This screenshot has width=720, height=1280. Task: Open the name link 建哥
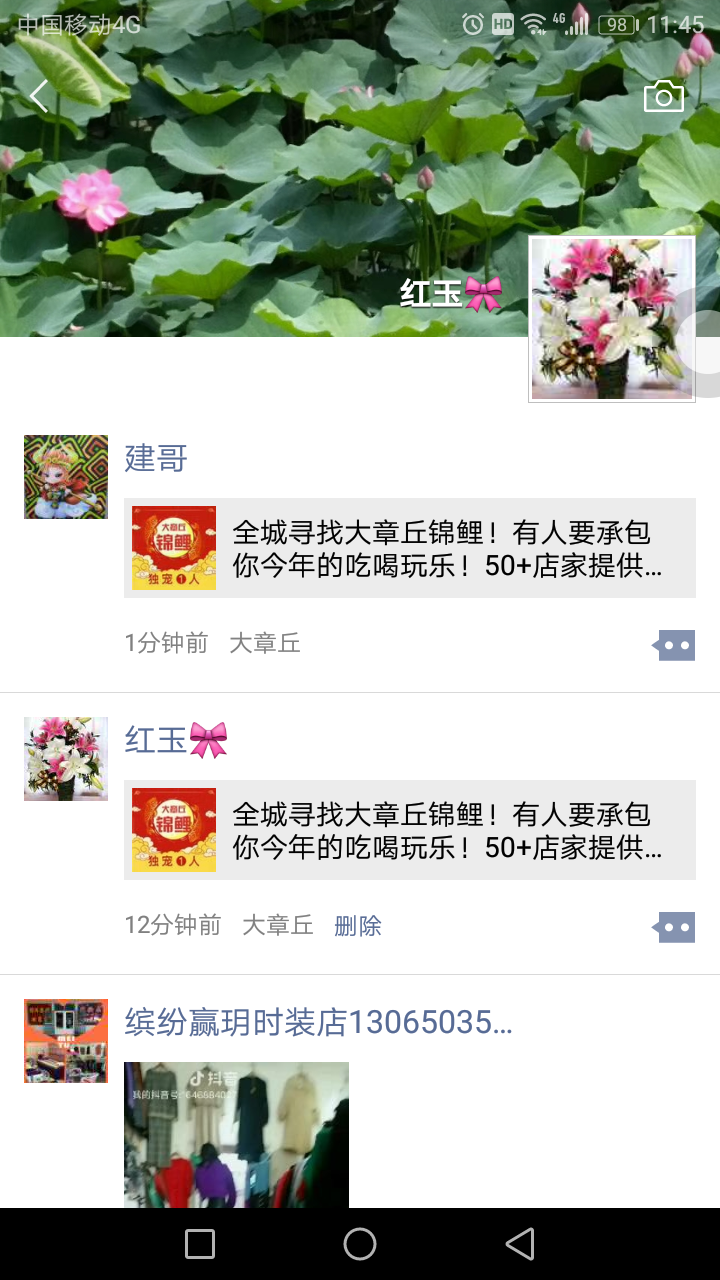click(156, 459)
